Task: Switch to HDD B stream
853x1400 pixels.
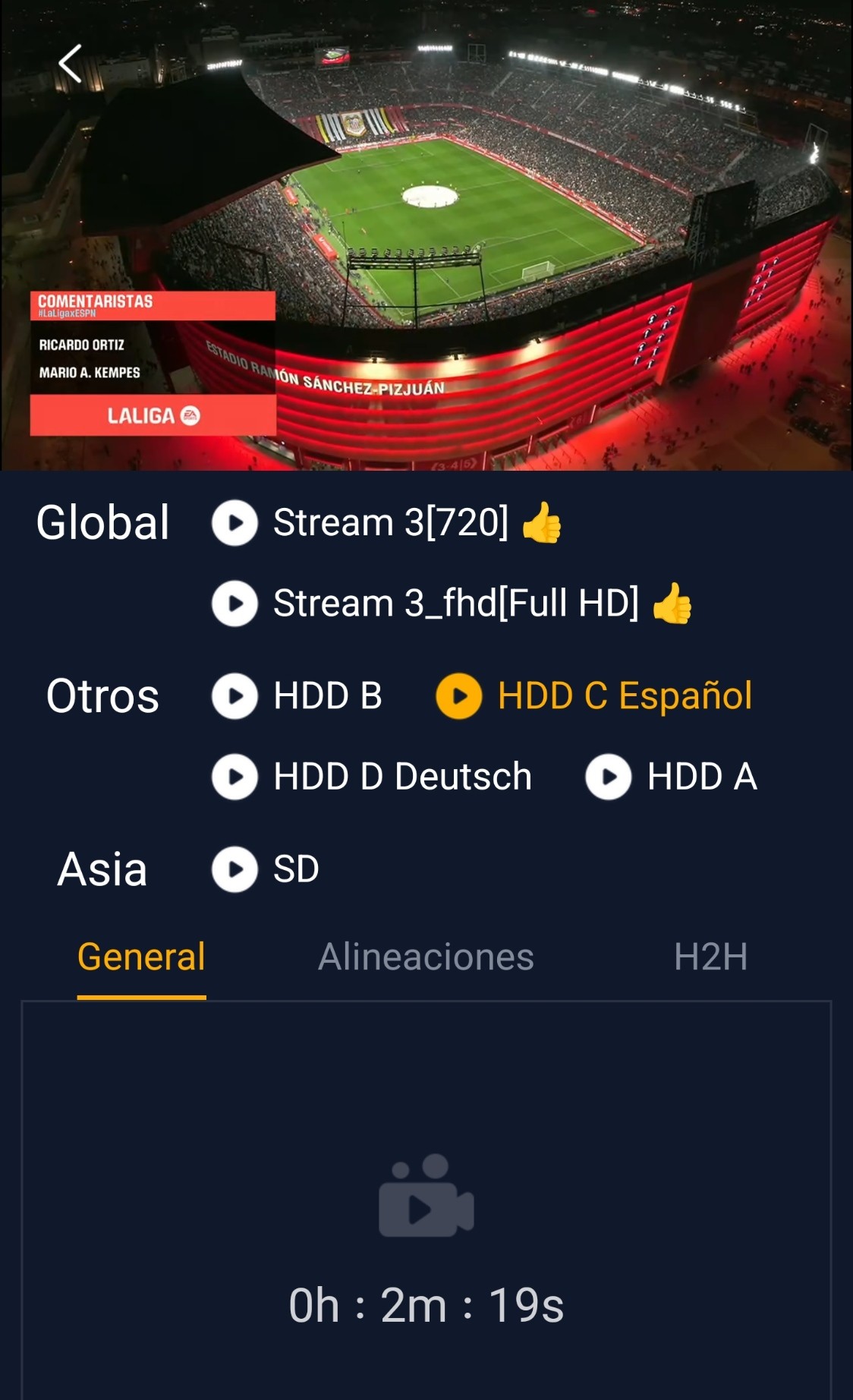Action: (297, 696)
